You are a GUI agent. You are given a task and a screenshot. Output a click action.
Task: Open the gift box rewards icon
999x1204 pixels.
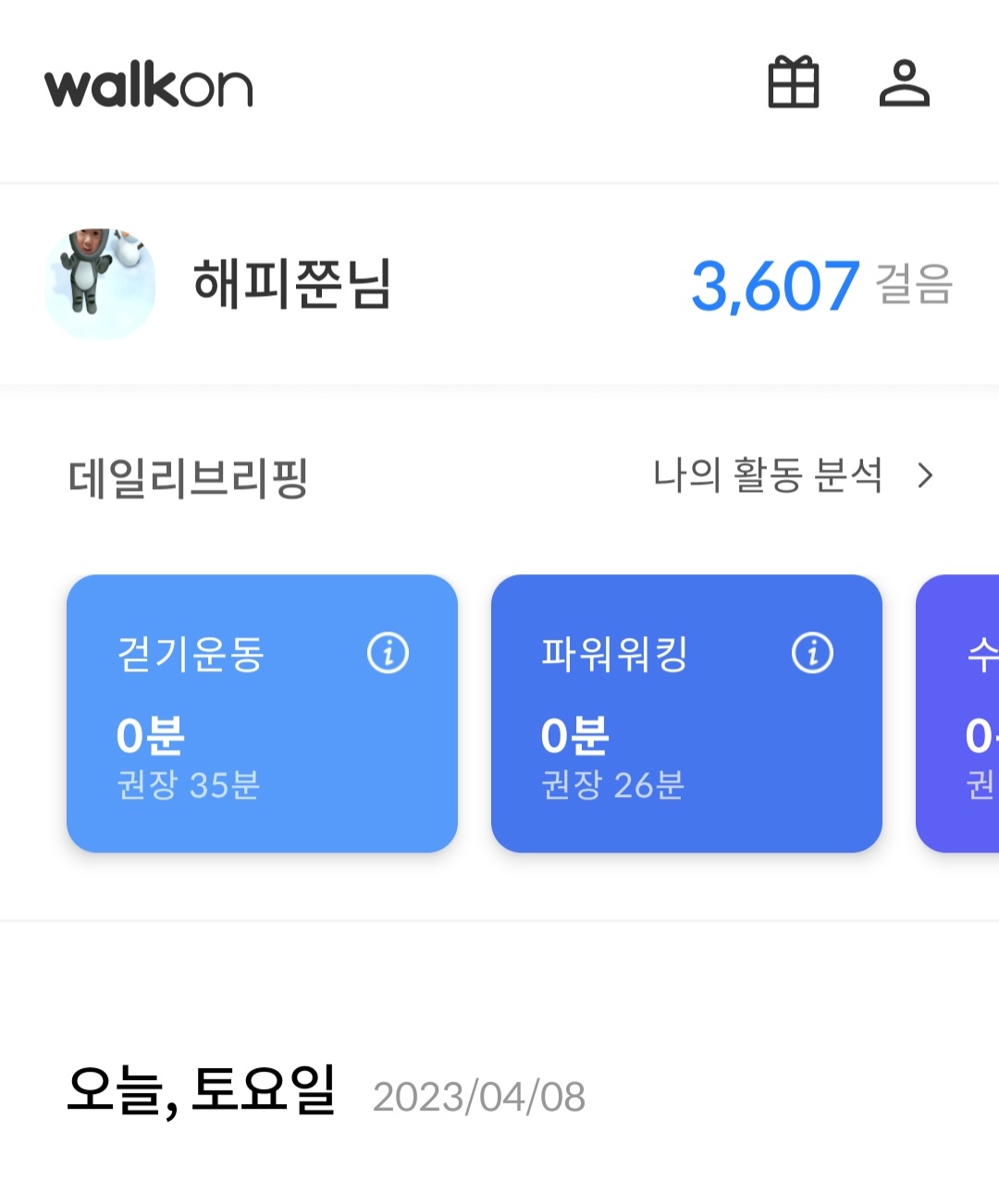pos(793,83)
